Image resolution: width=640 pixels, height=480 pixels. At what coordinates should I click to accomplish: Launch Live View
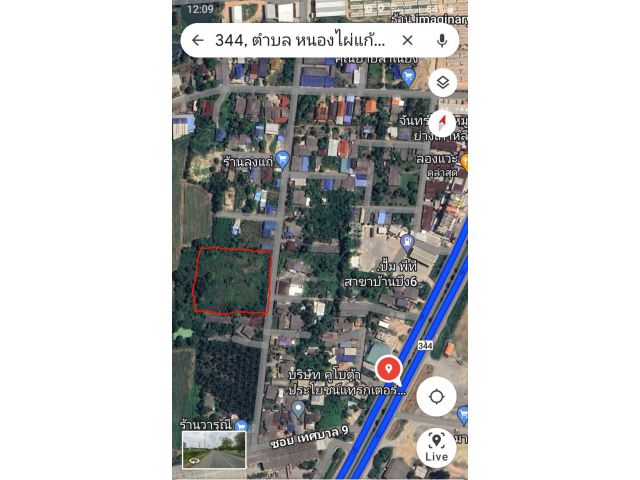coord(436,446)
